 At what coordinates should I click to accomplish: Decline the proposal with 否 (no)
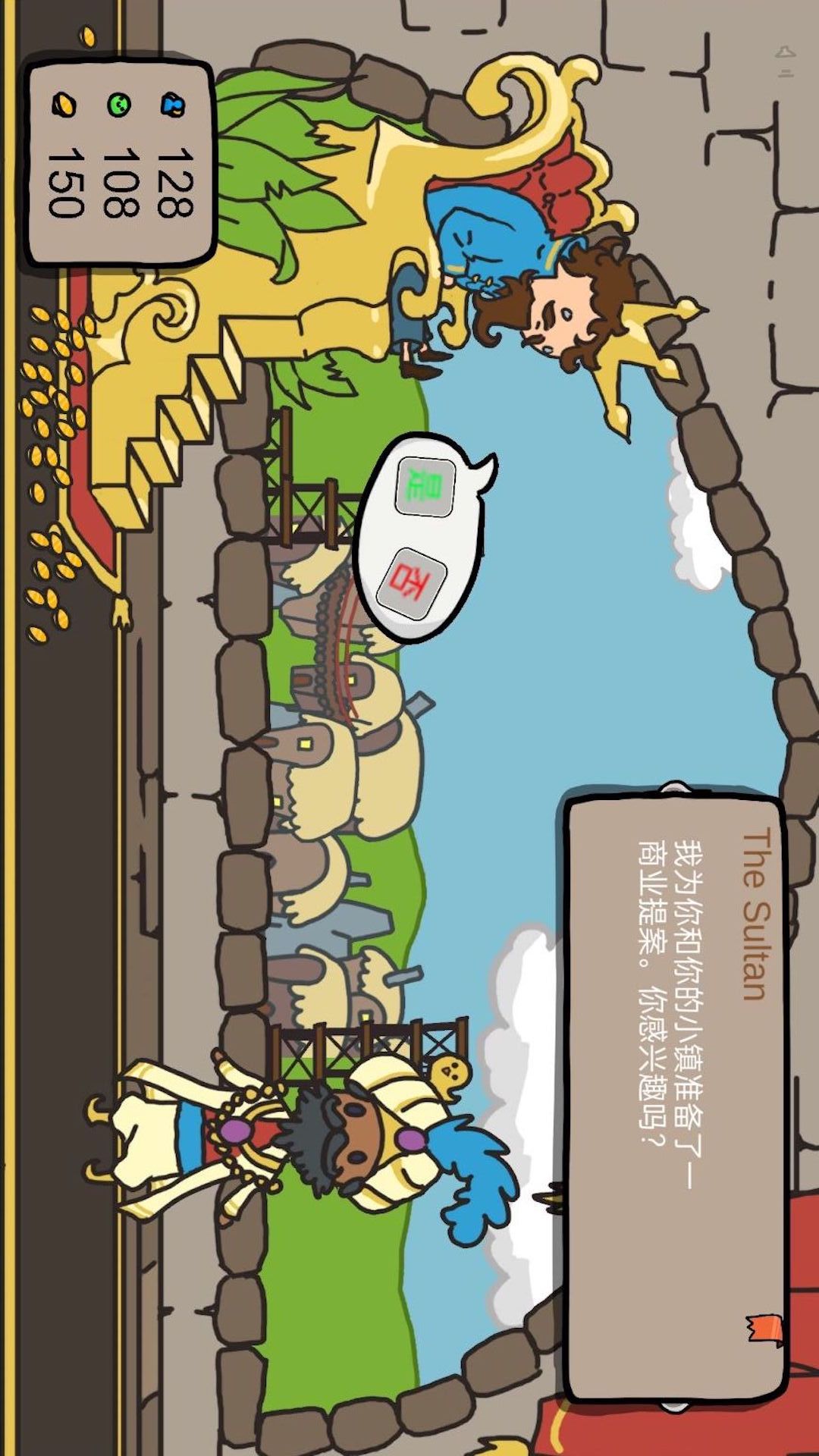(x=412, y=582)
